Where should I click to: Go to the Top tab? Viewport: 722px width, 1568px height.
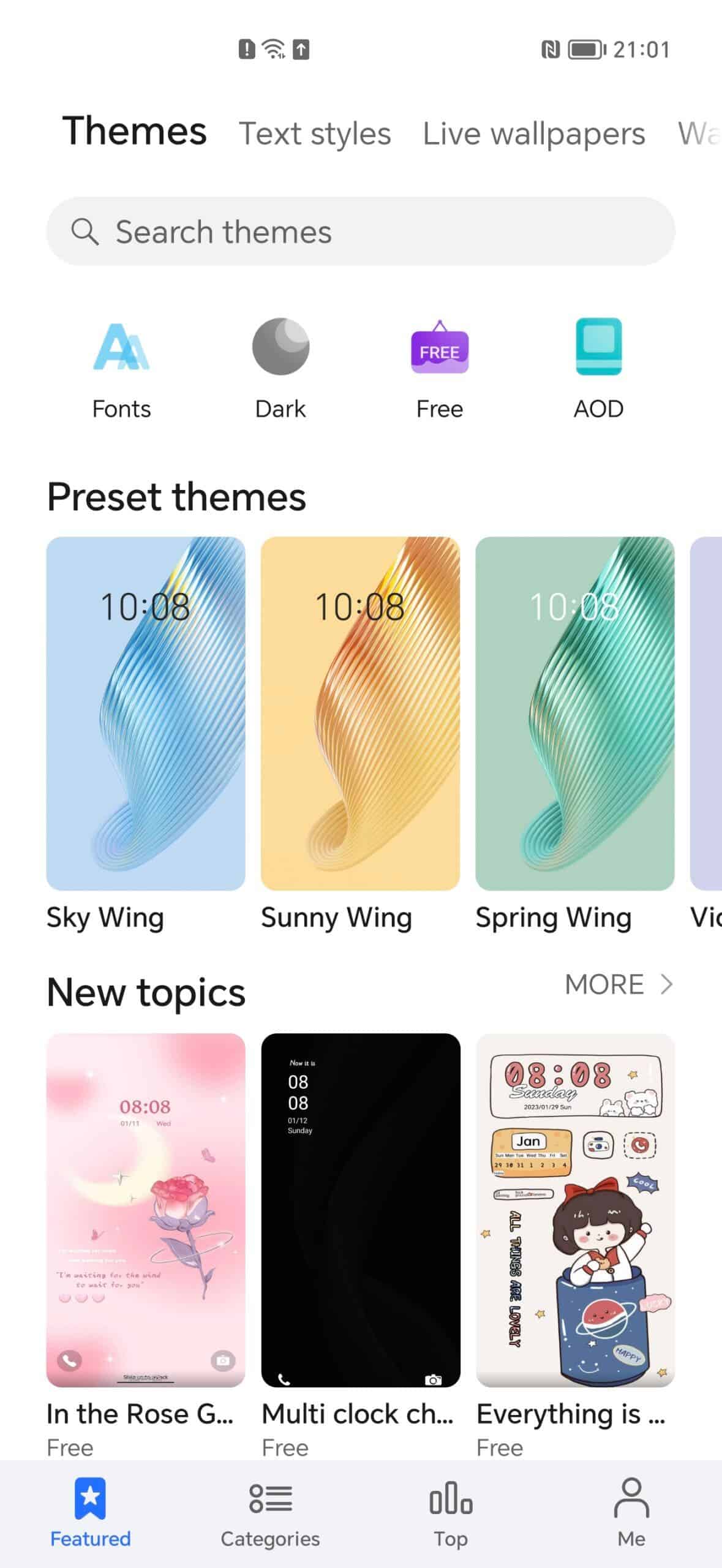coord(451,1513)
